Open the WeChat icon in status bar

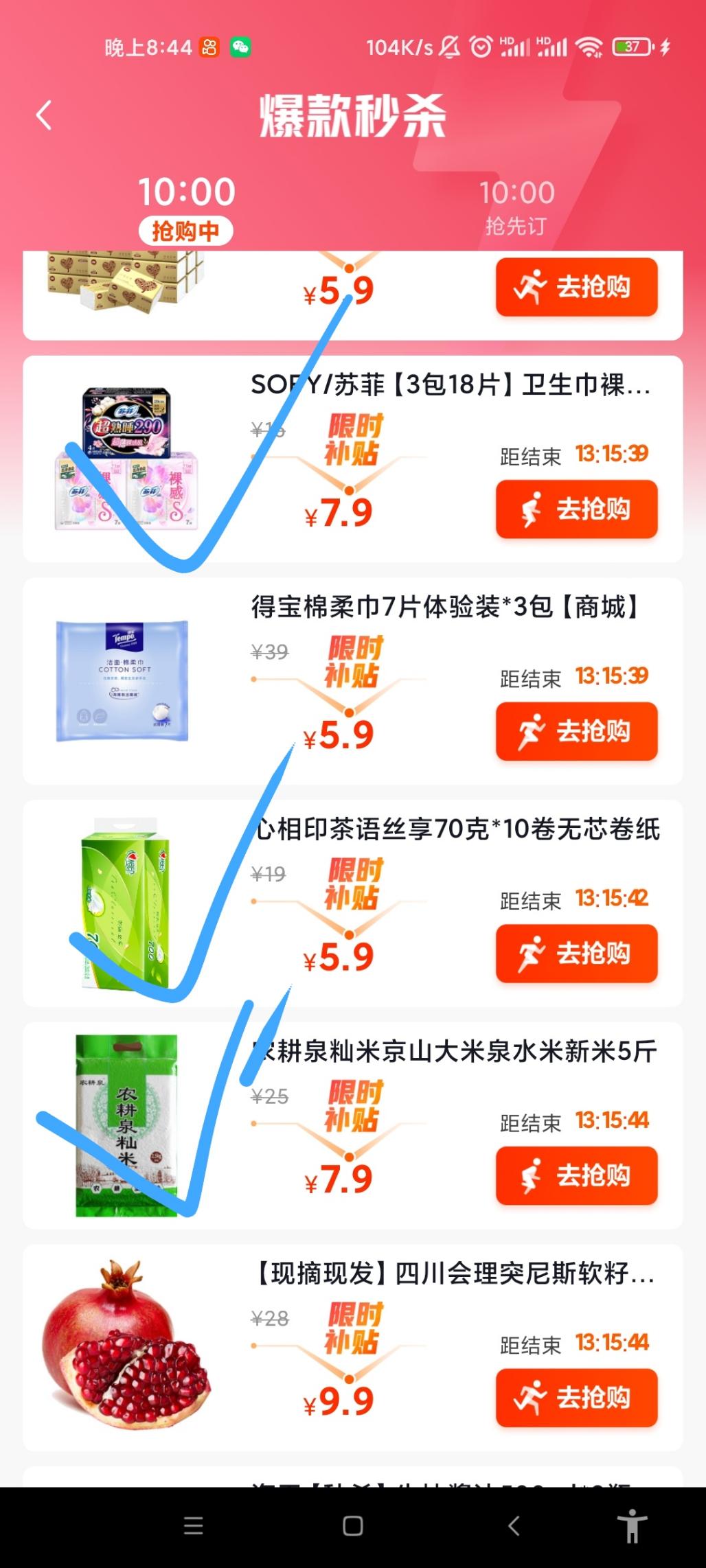pos(242,47)
